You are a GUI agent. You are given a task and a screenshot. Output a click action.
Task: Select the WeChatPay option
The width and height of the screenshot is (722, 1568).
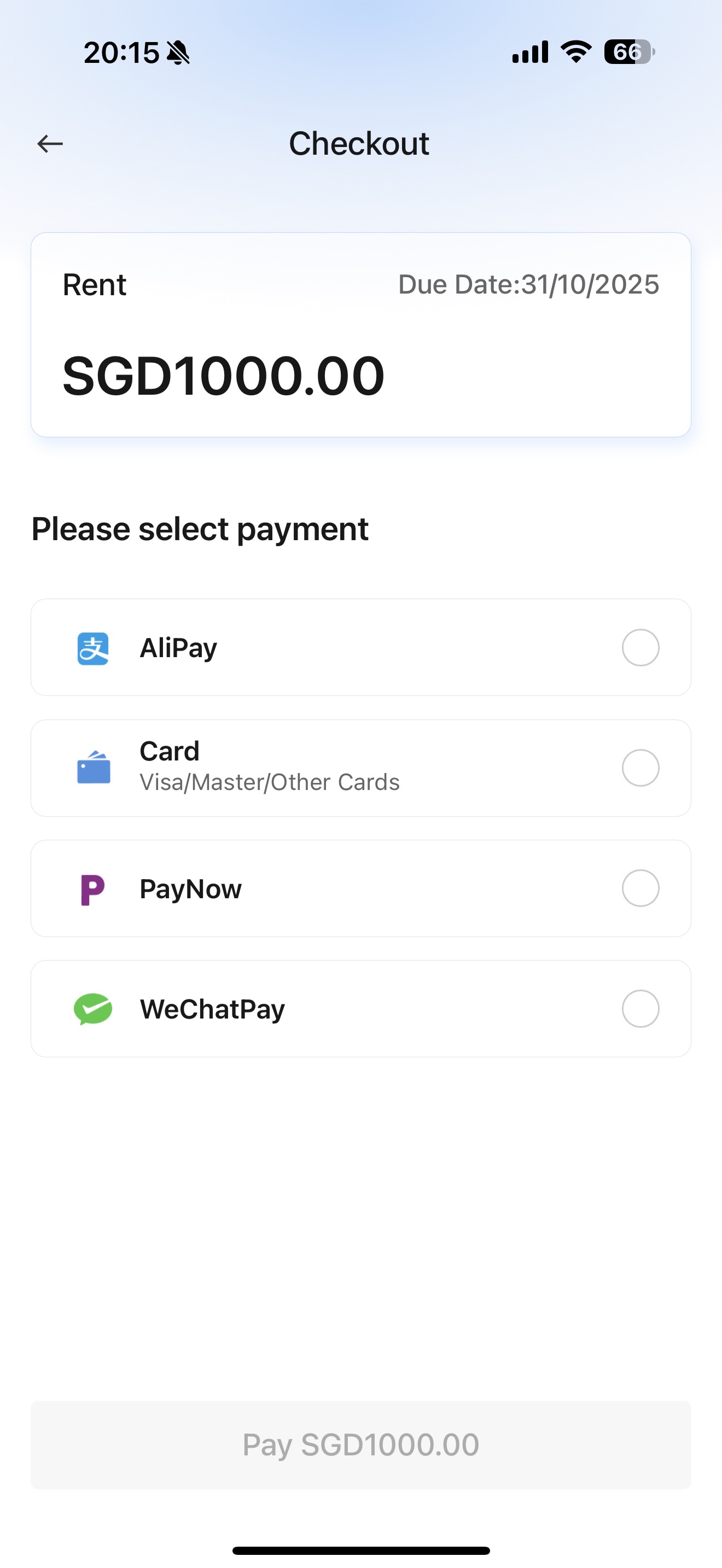coord(640,1009)
